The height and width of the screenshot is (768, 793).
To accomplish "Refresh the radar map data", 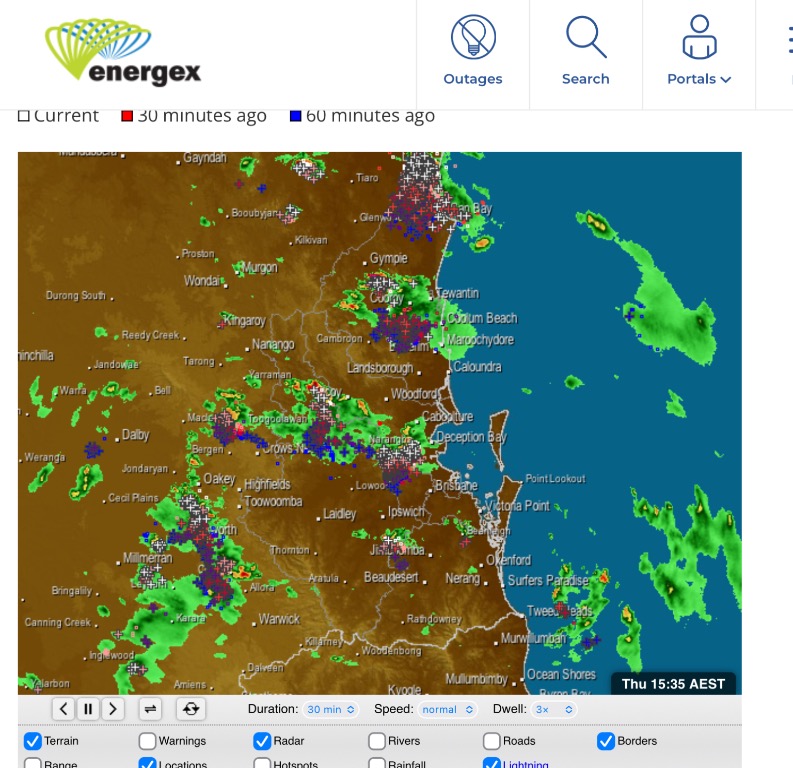I will (x=191, y=709).
